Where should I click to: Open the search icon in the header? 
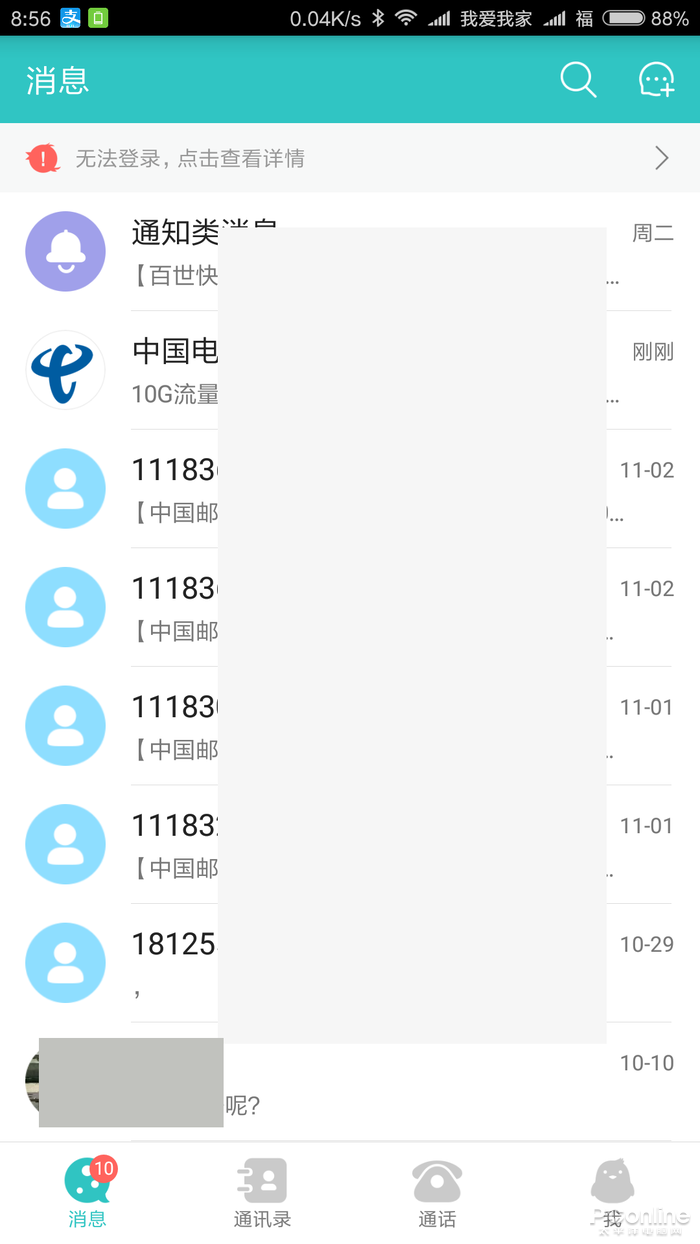578,80
